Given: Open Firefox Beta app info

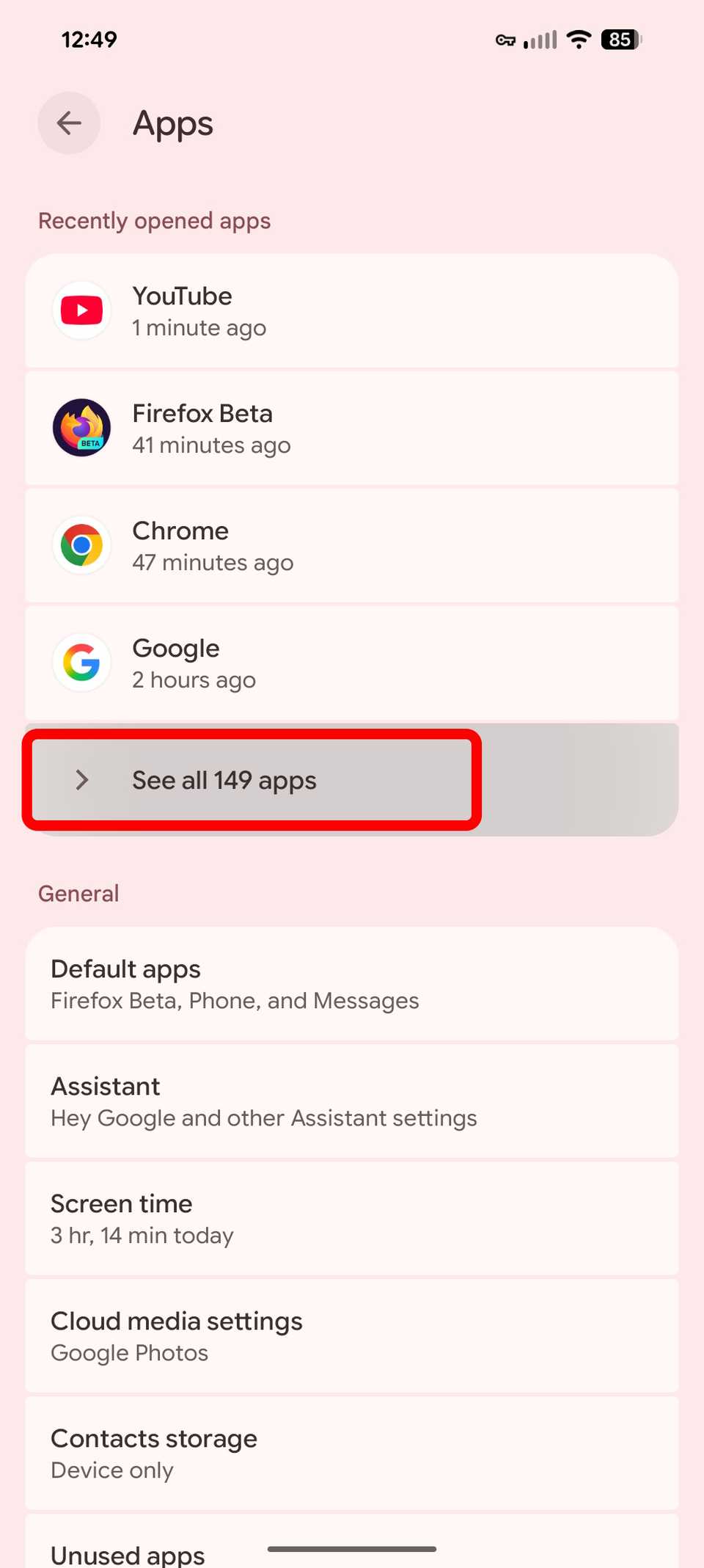Looking at the screenshot, I should pos(352,429).
